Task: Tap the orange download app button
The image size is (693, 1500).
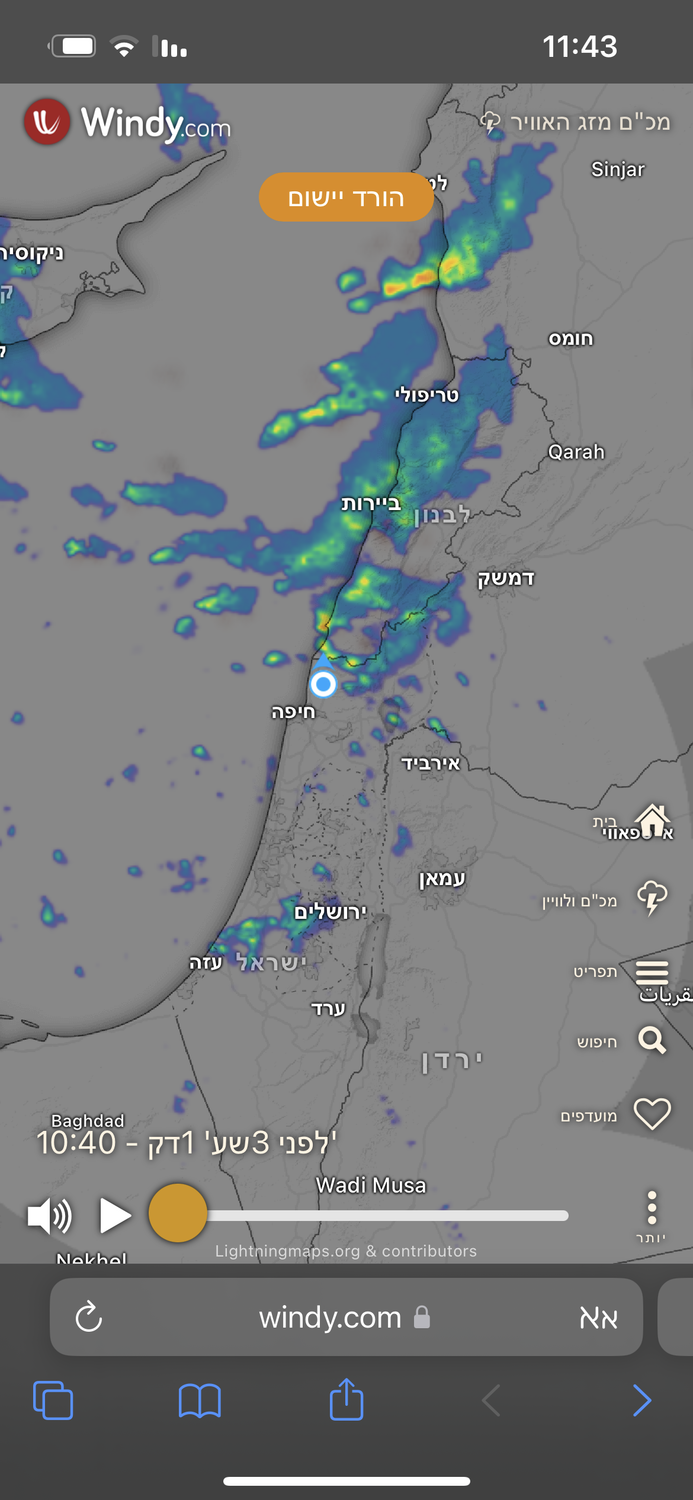Action: tap(346, 197)
